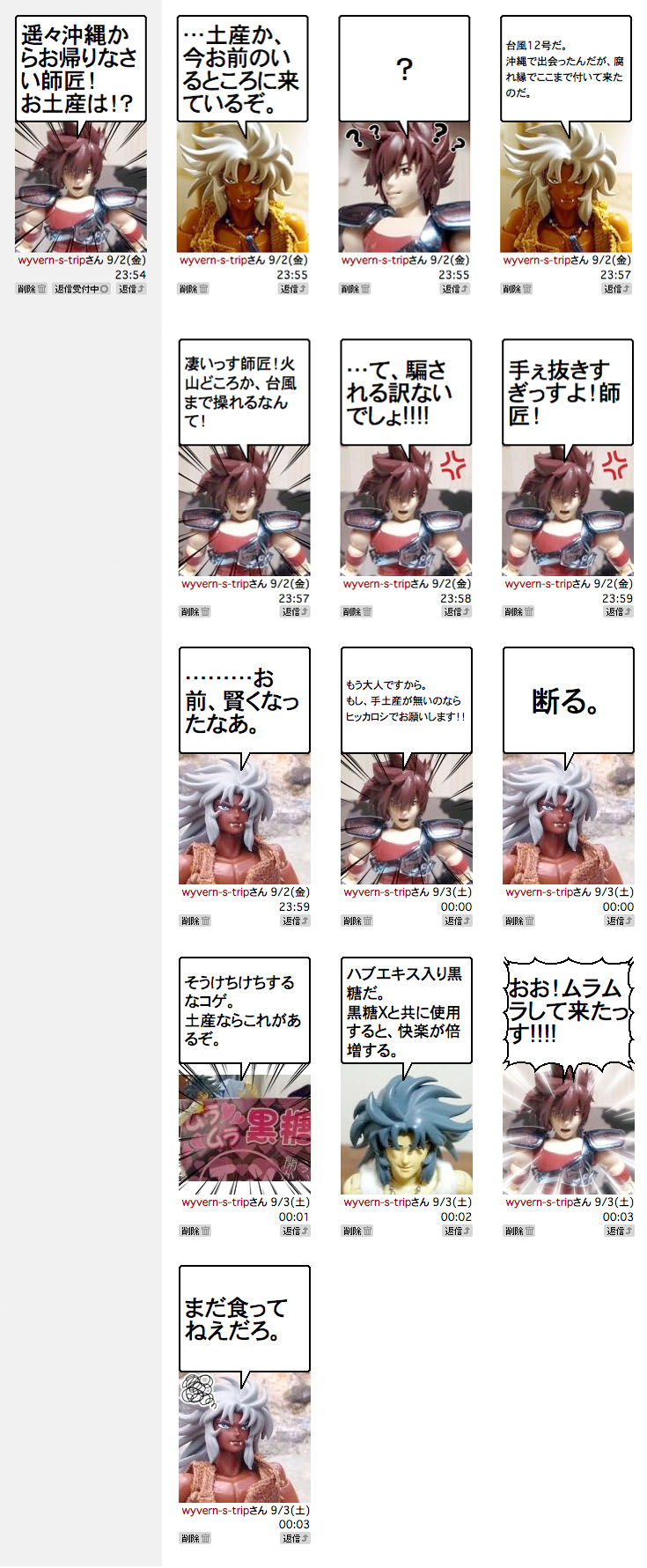
Task: Delete the 台風12号だ post
Action: click(518, 289)
